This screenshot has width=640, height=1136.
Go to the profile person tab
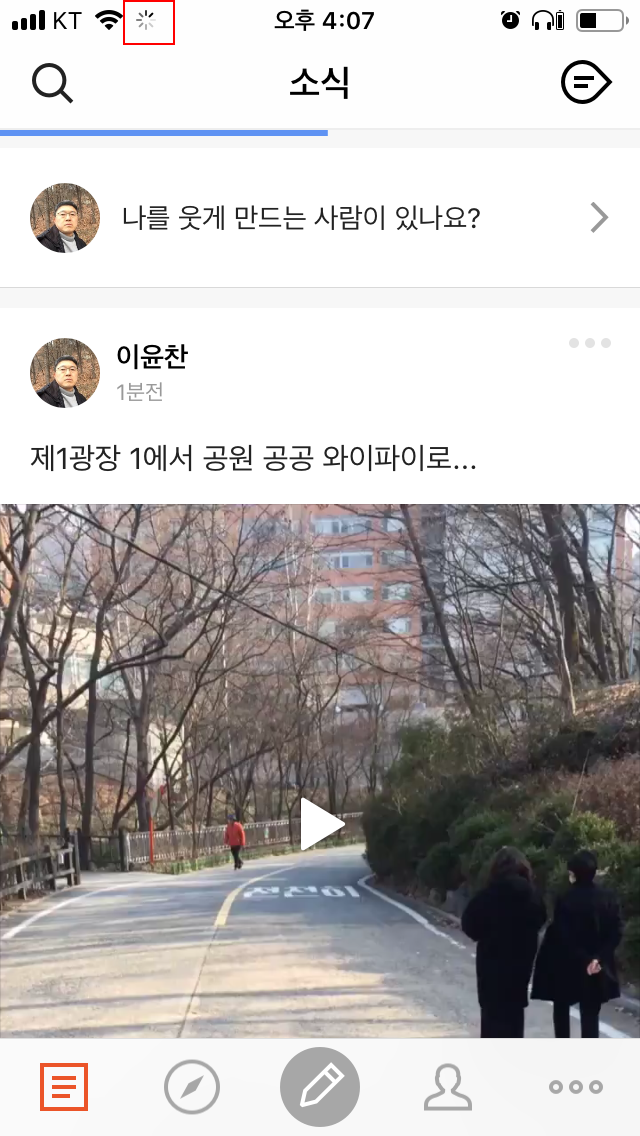[x=448, y=1087]
